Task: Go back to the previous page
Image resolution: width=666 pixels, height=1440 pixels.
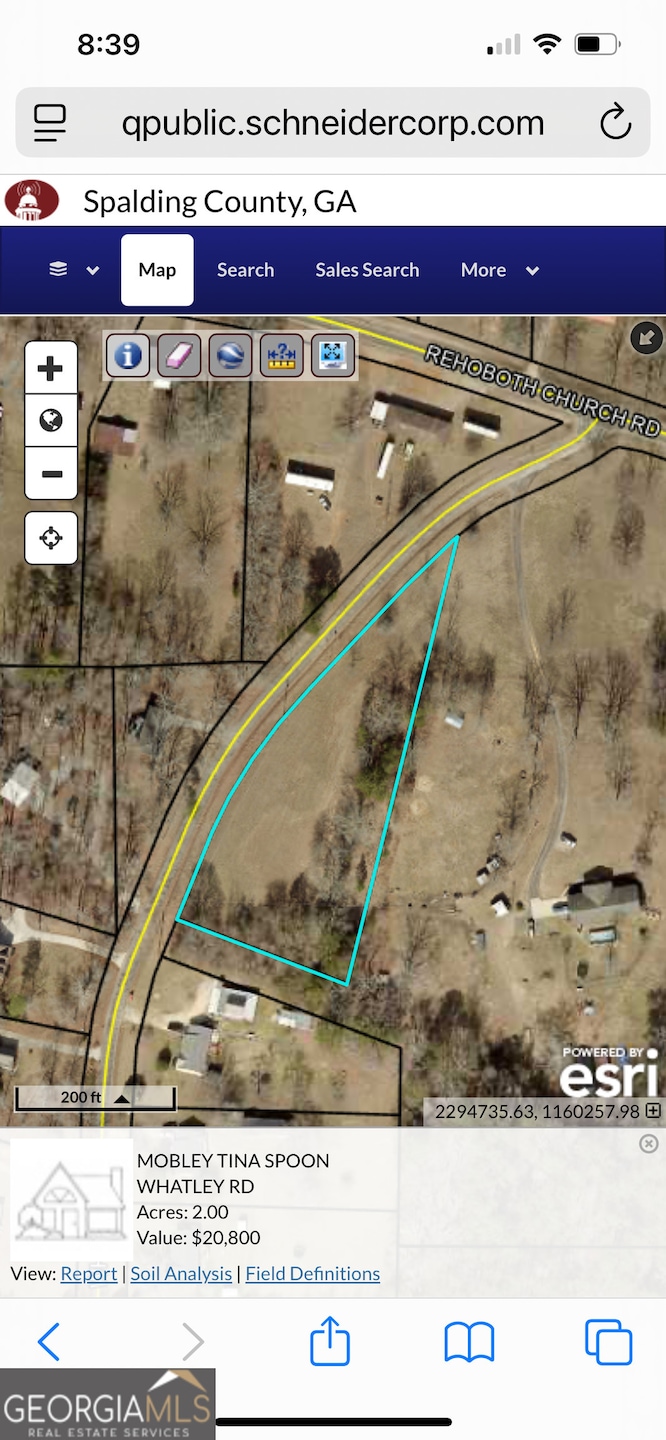Action: coord(48,1341)
